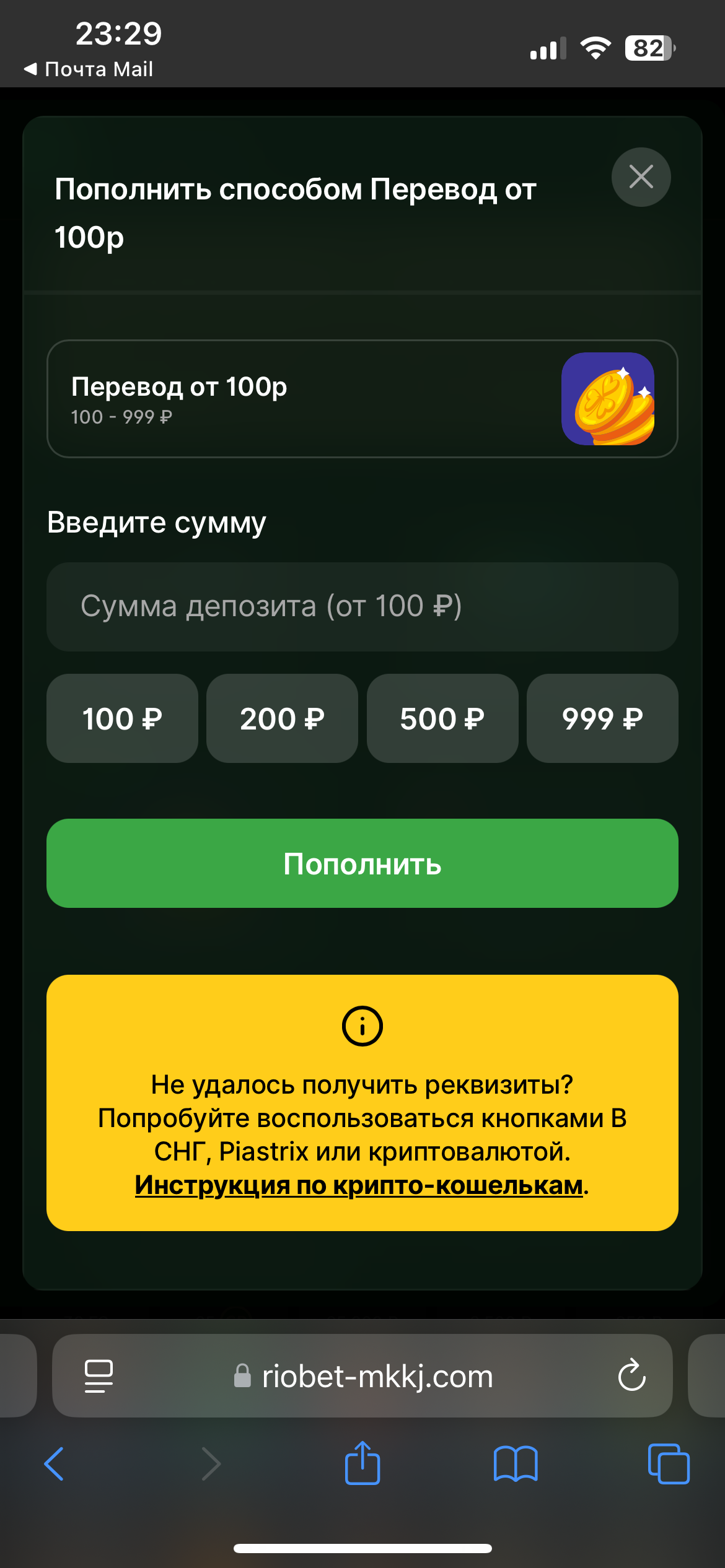
Task: Open Инструкция по крипто-кошелькам link
Action: tap(359, 1185)
